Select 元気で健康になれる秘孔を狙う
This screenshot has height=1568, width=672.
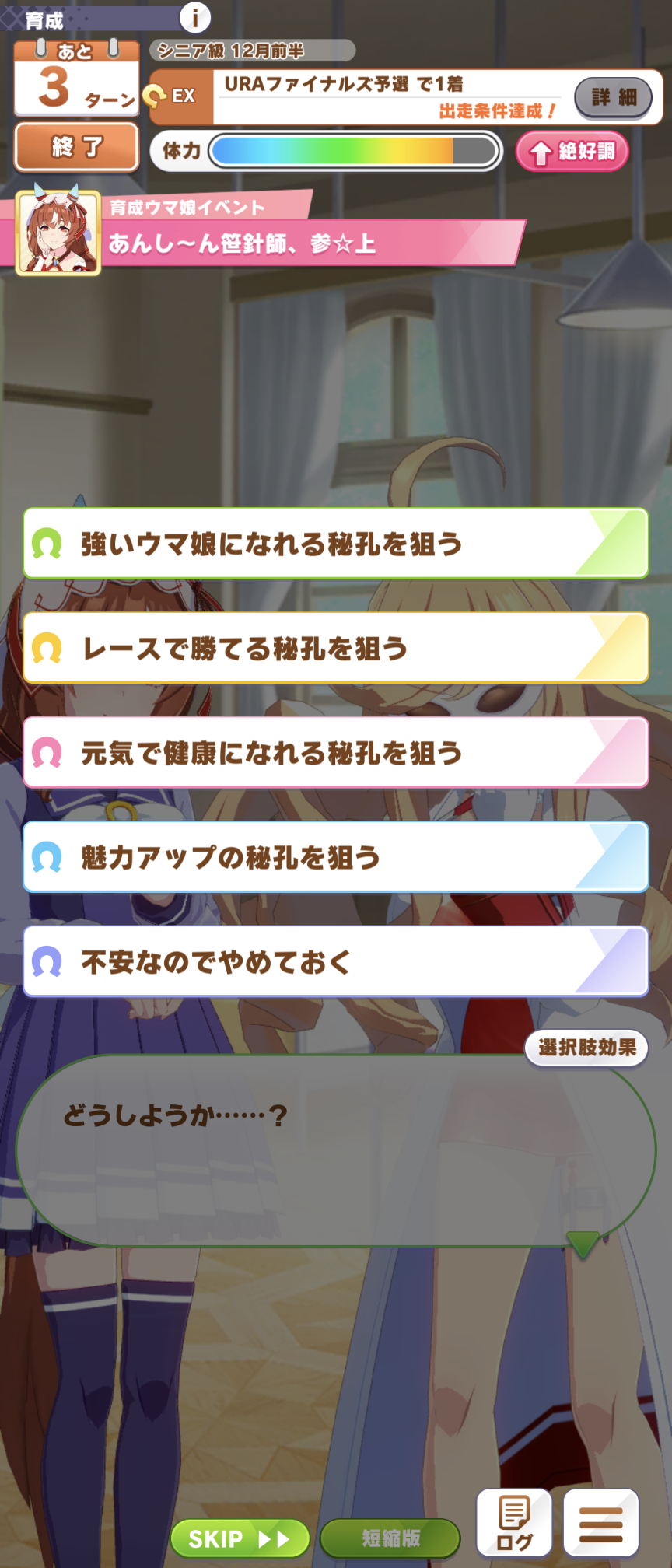pyautogui.click(x=336, y=752)
